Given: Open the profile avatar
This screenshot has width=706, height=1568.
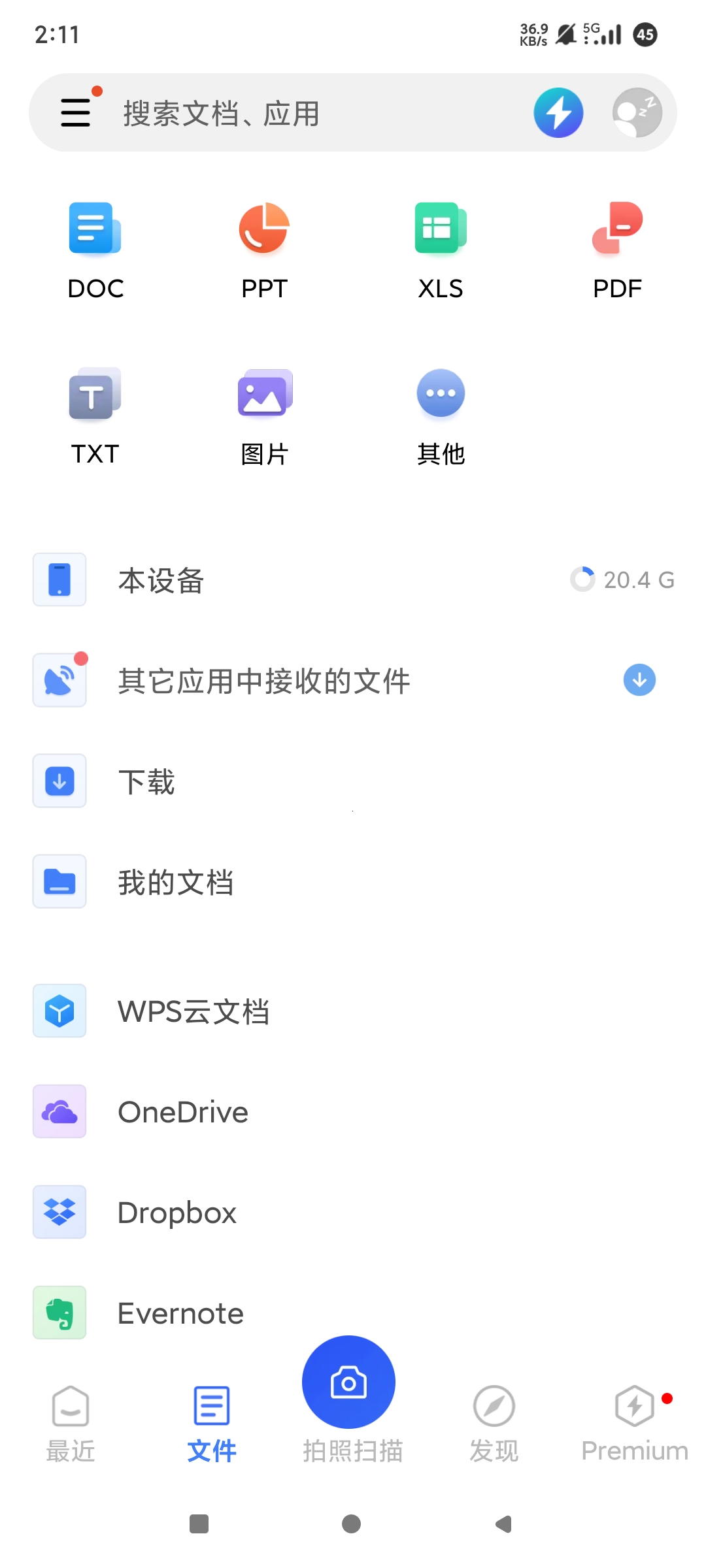Looking at the screenshot, I should (x=637, y=112).
